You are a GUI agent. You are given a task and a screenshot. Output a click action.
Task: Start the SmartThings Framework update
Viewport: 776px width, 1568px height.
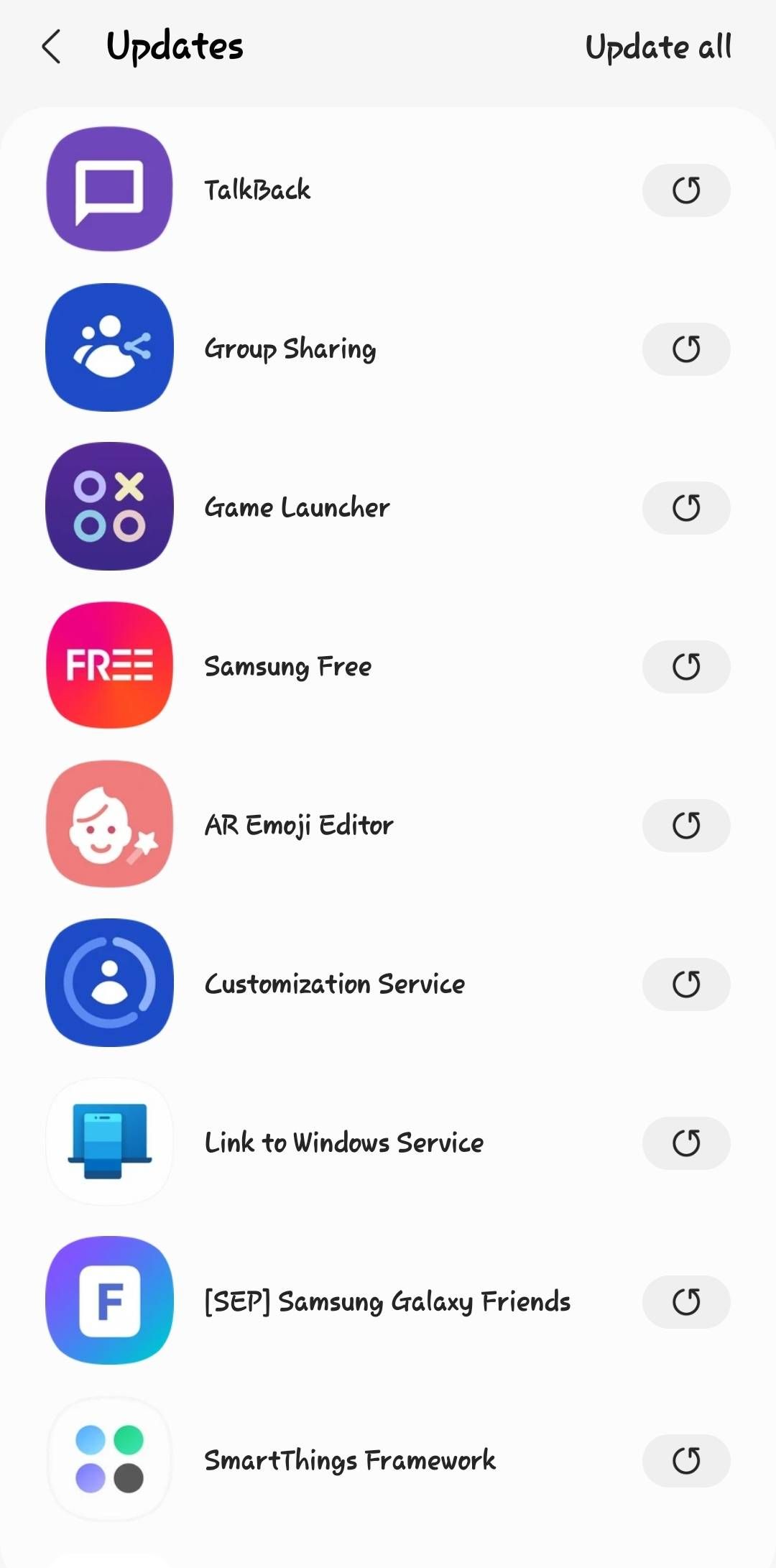[686, 1460]
